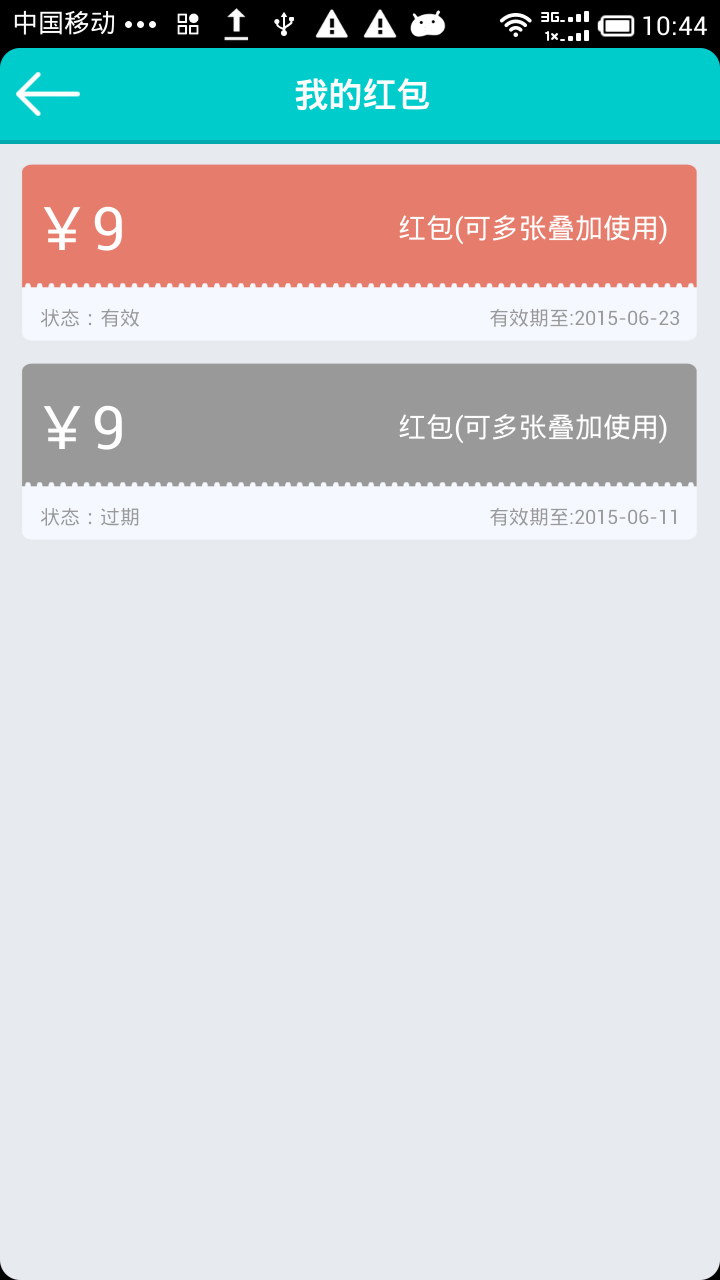720x1280 pixels.
Task: Tap the first warning triangle icon
Action: tap(333, 23)
